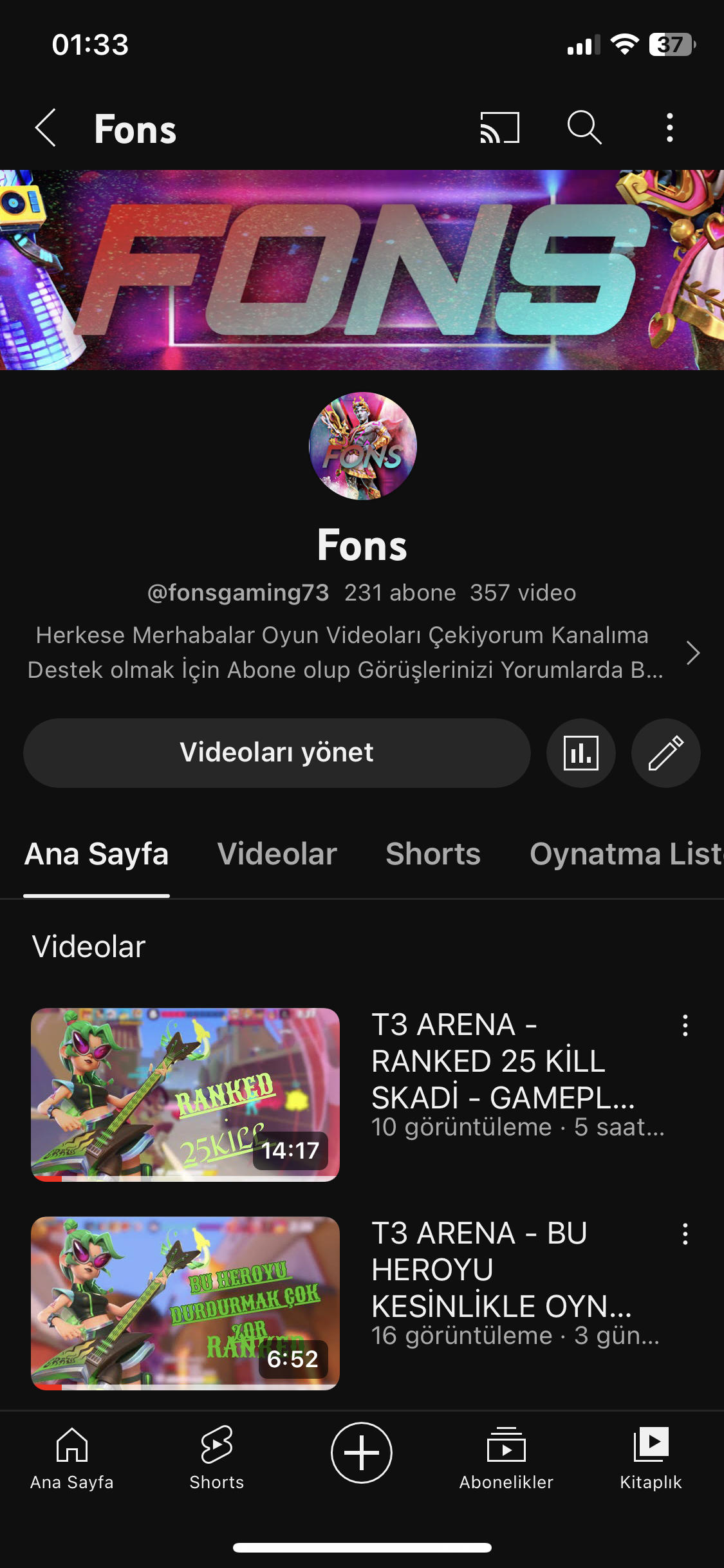Open the cast to device icon
The width and height of the screenshot is (724, 1568).
coord(499,127)
